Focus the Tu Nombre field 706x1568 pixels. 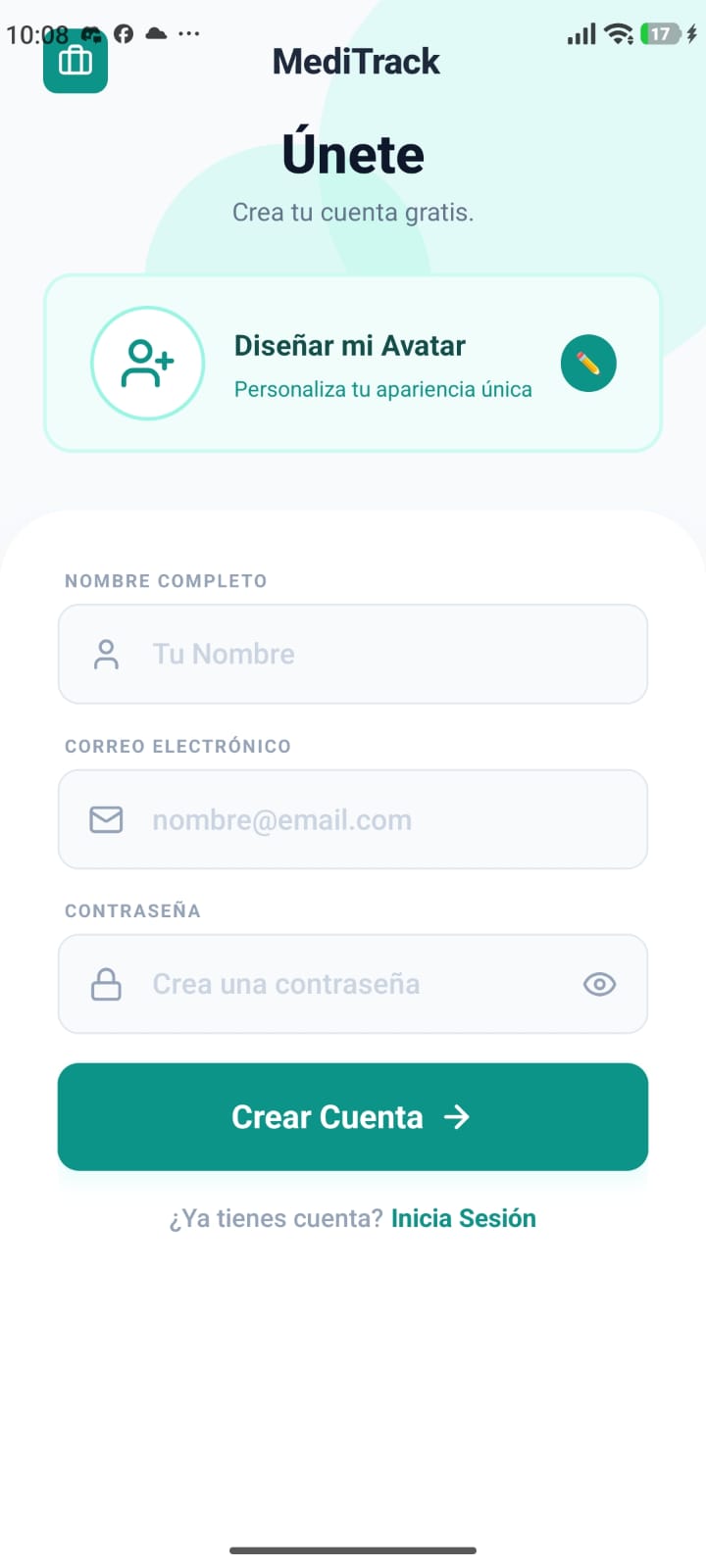[x=373, y=654]
